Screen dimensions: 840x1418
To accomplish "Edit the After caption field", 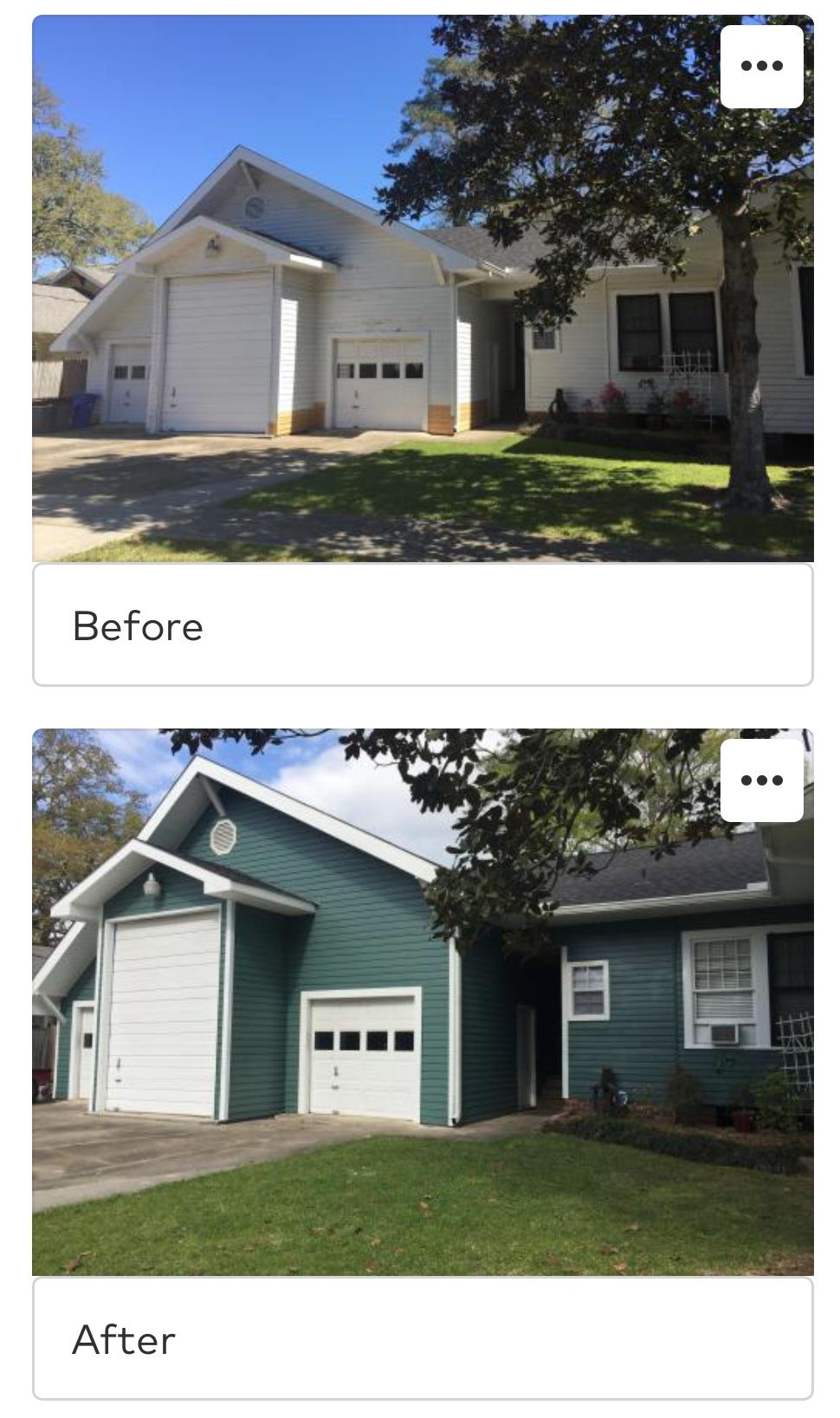I will 423,1339.
